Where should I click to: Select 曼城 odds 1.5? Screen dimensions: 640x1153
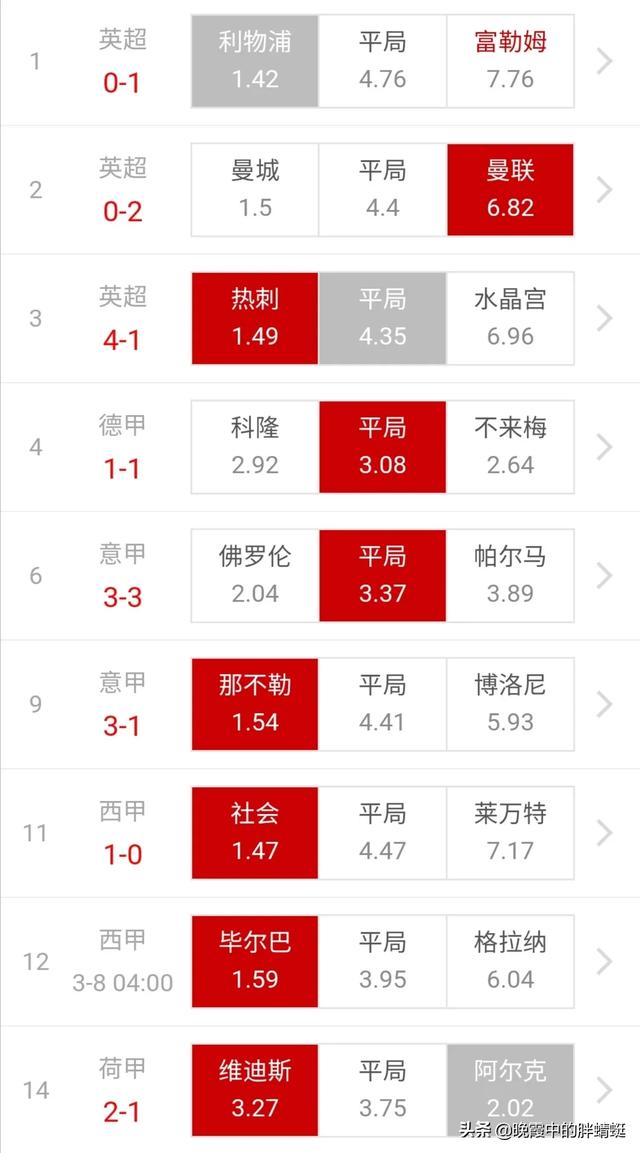coord(255,190)
